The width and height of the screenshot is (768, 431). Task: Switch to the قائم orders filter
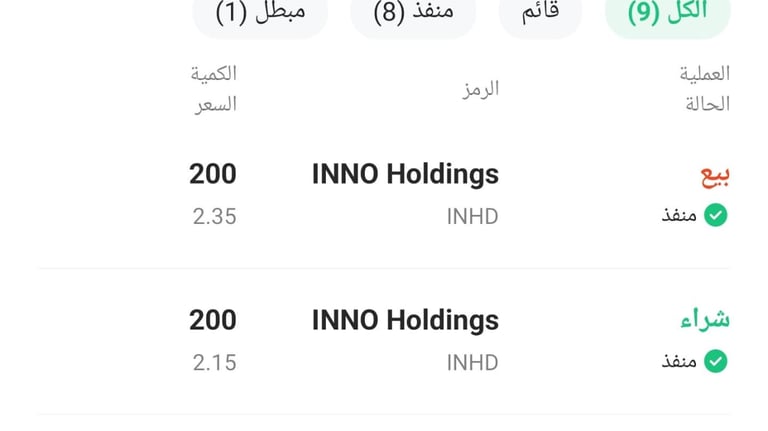click(x=540, y=13)
